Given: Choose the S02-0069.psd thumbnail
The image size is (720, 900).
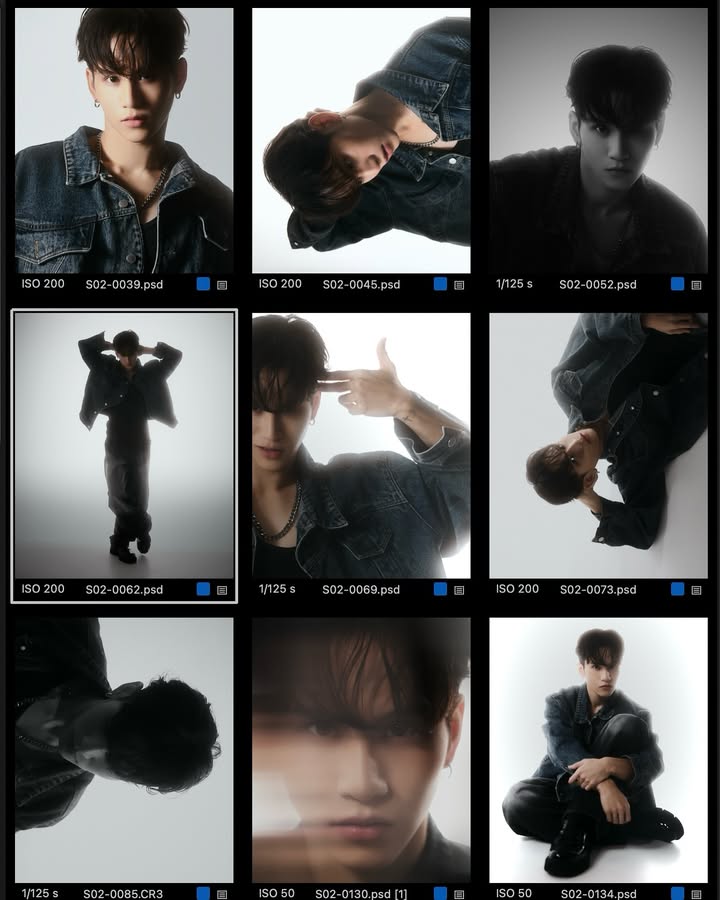Looking at the screenshot, I should click(x=361, y=445).
